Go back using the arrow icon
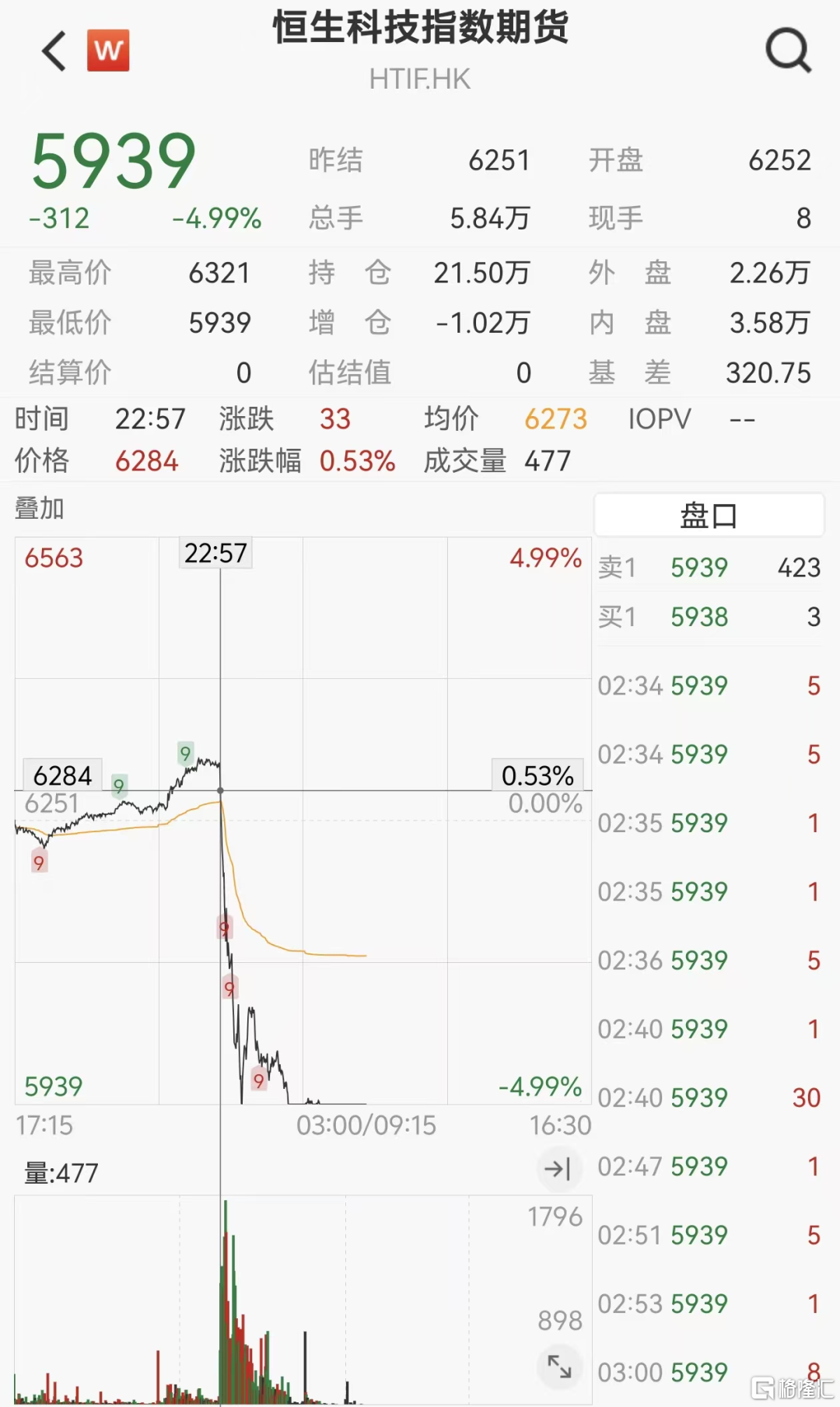 point(54,51)
